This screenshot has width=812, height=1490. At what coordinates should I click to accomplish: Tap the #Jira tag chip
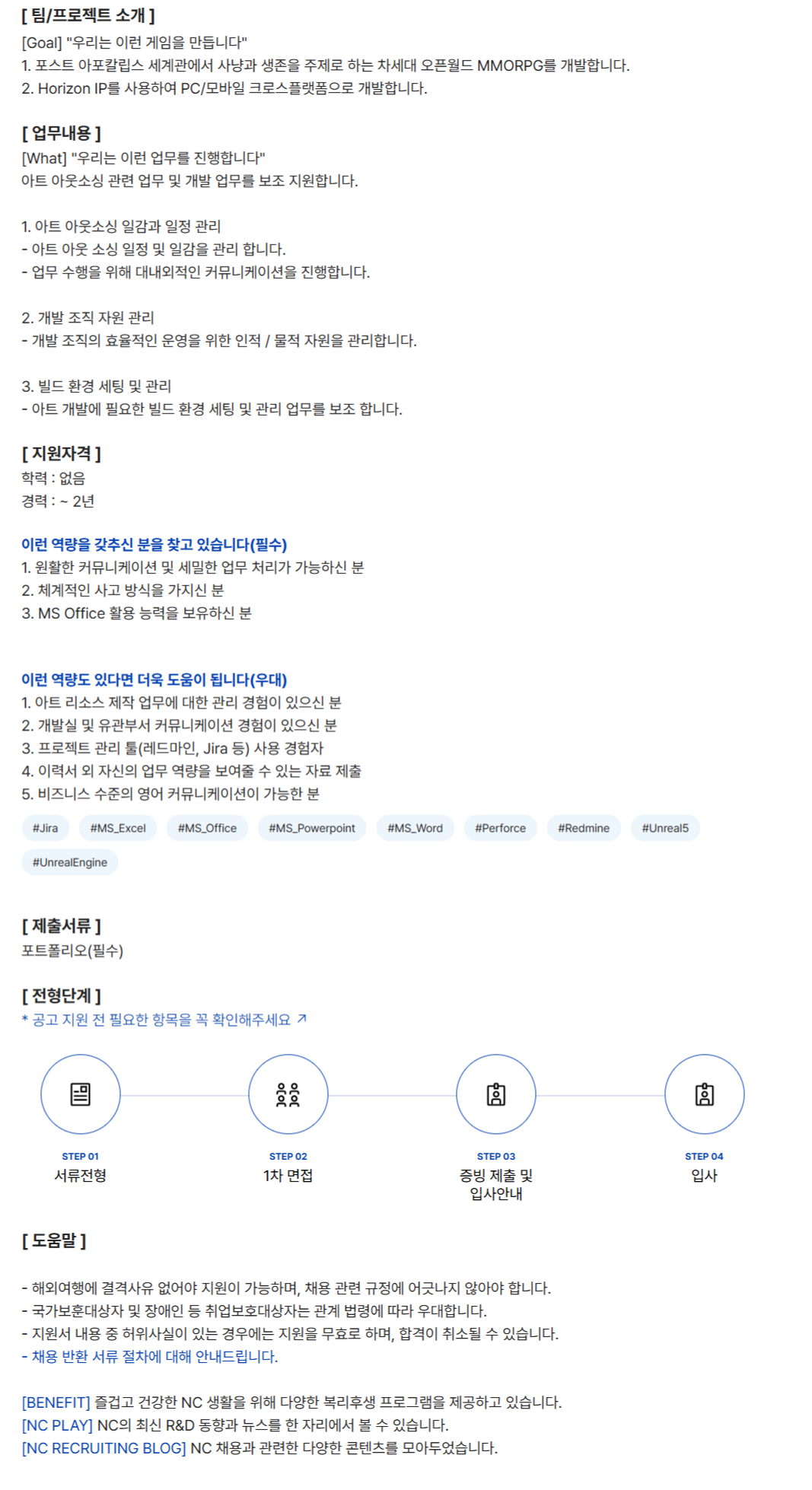click(46, 828)
